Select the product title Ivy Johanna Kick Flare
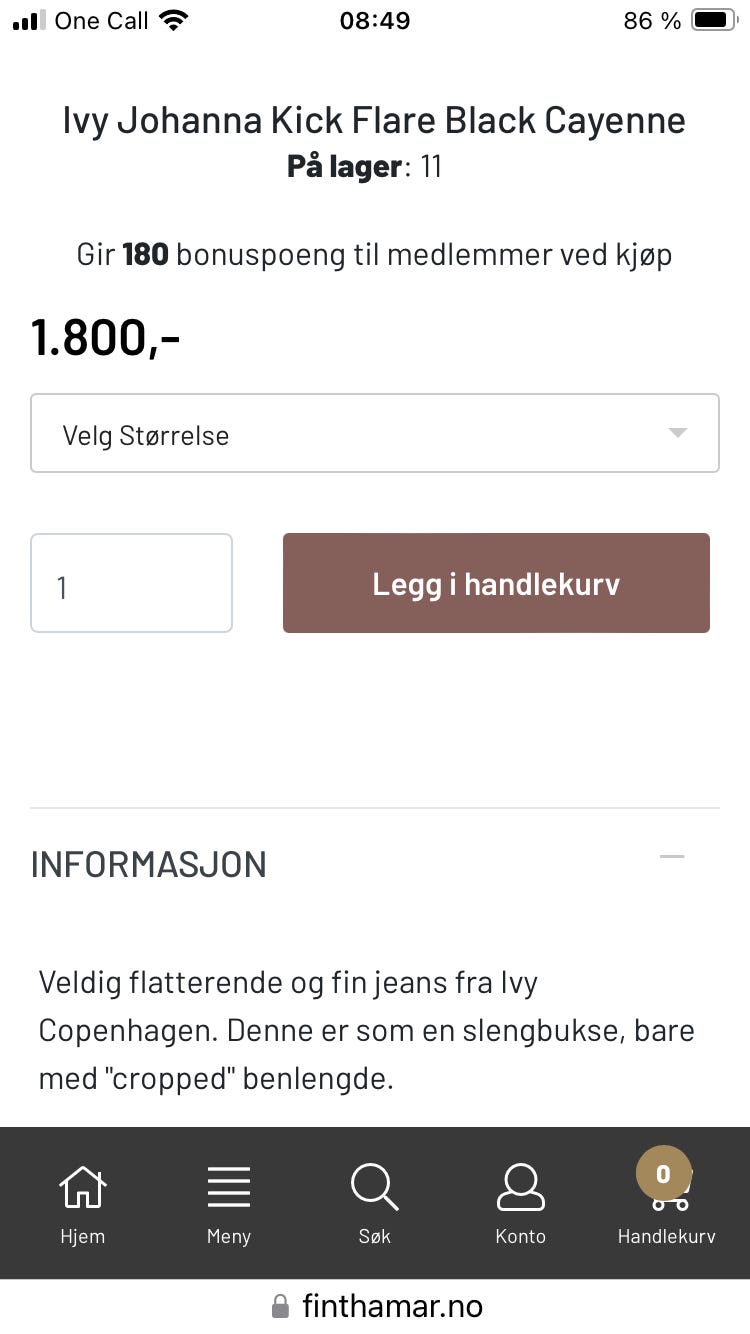Screen dimensions: 750x1334 (375, 120)
